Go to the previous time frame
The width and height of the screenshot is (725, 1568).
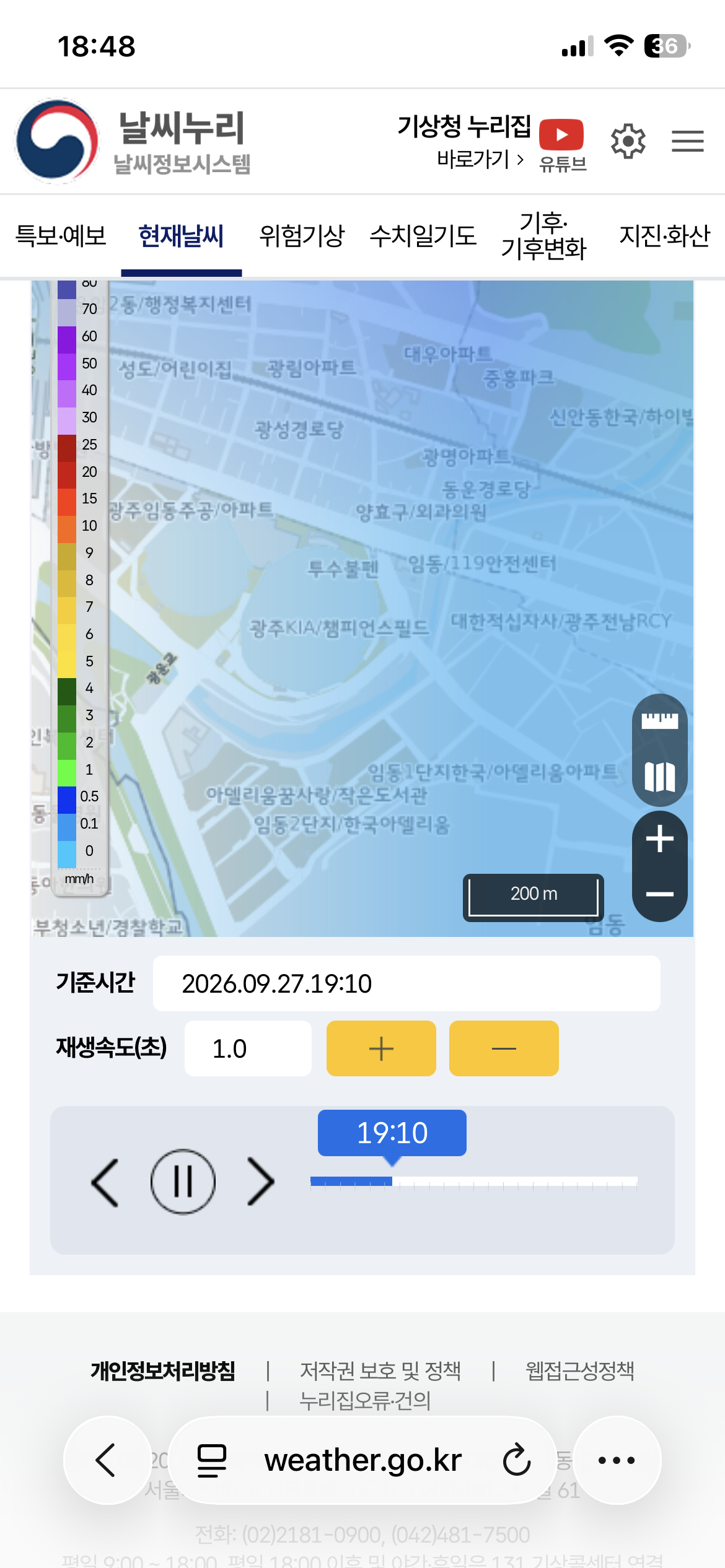105,1182
